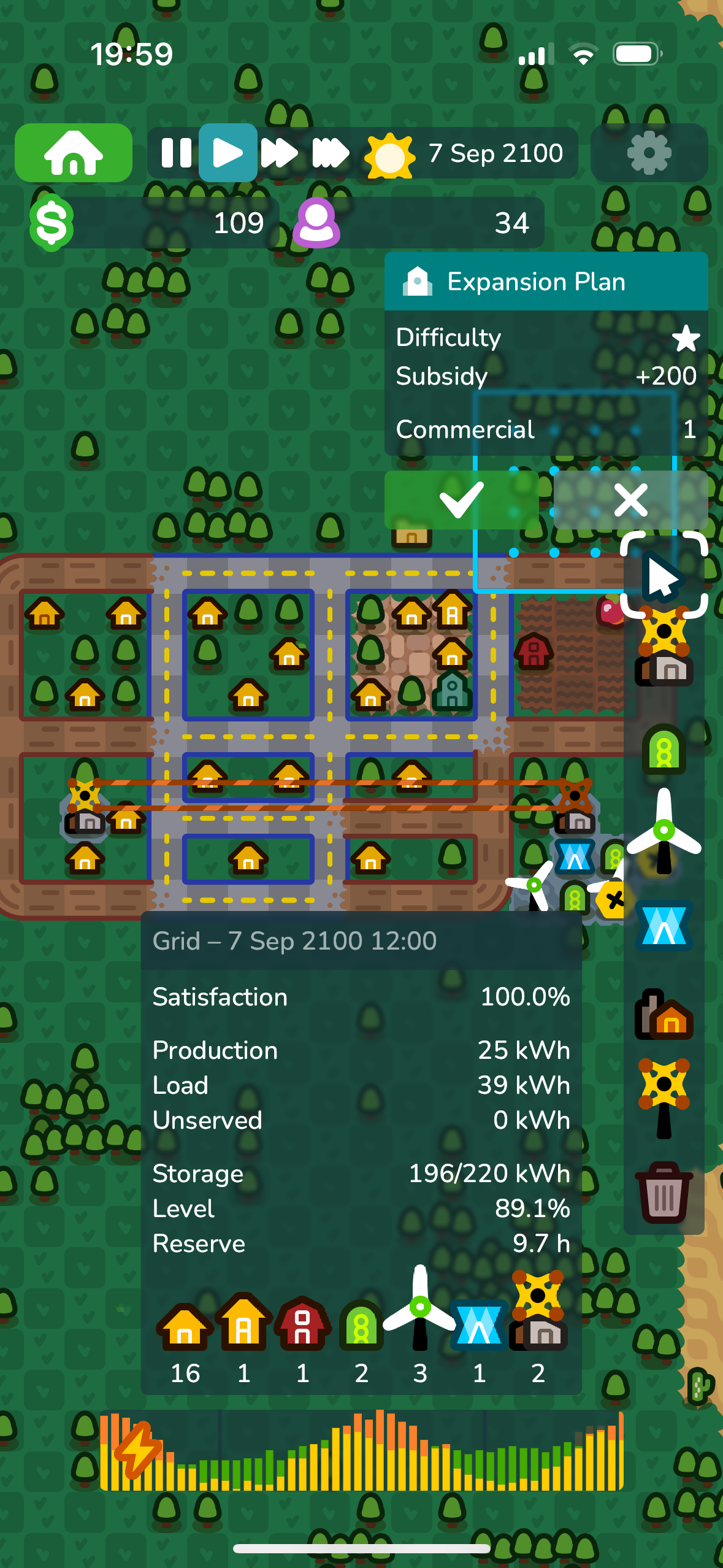Choose the pointer selection tool
This screenshot has height=1568, width=723.
[x=664, y=575]
